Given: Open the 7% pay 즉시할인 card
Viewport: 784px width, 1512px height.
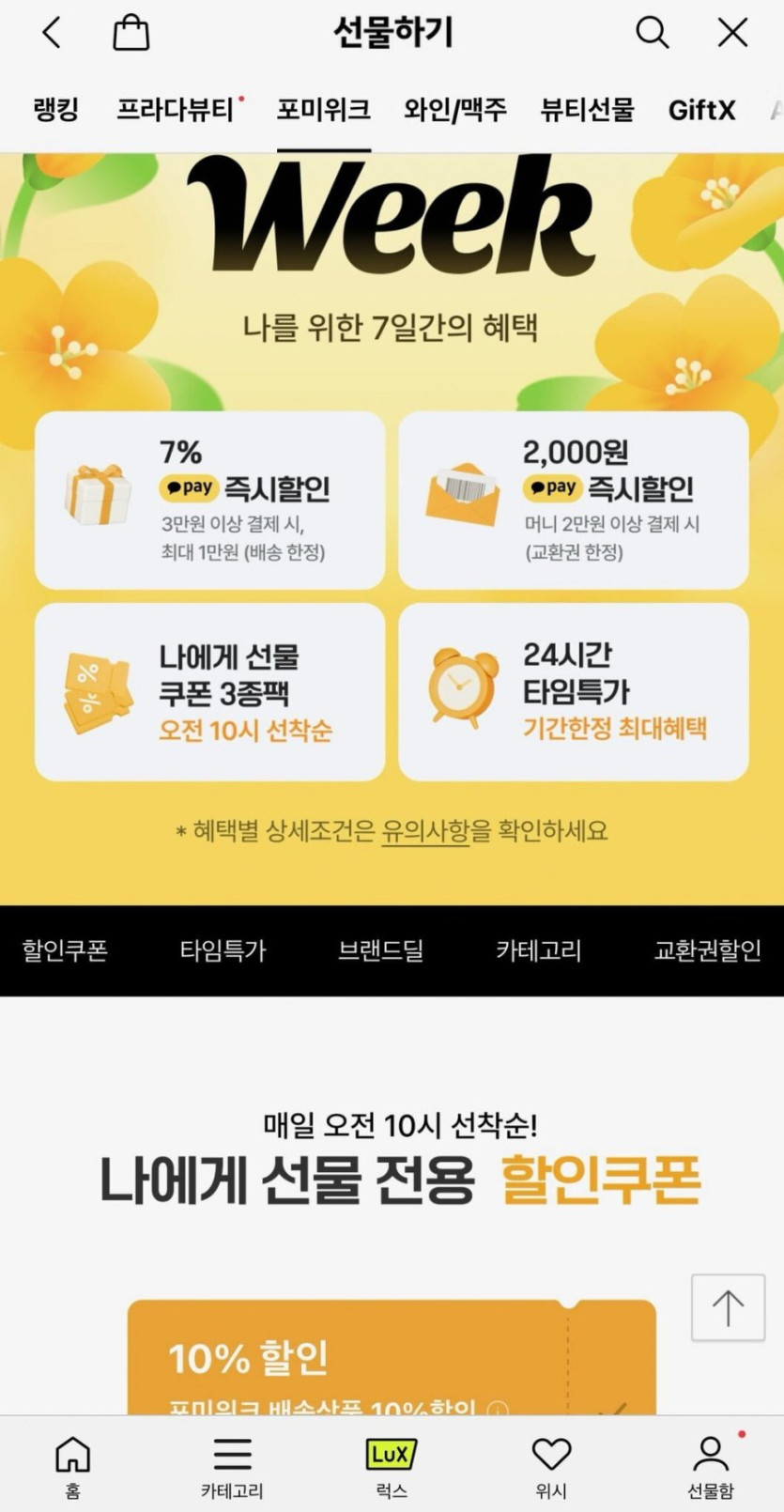Looking at the screenshot, I should (x=209, y=501).
